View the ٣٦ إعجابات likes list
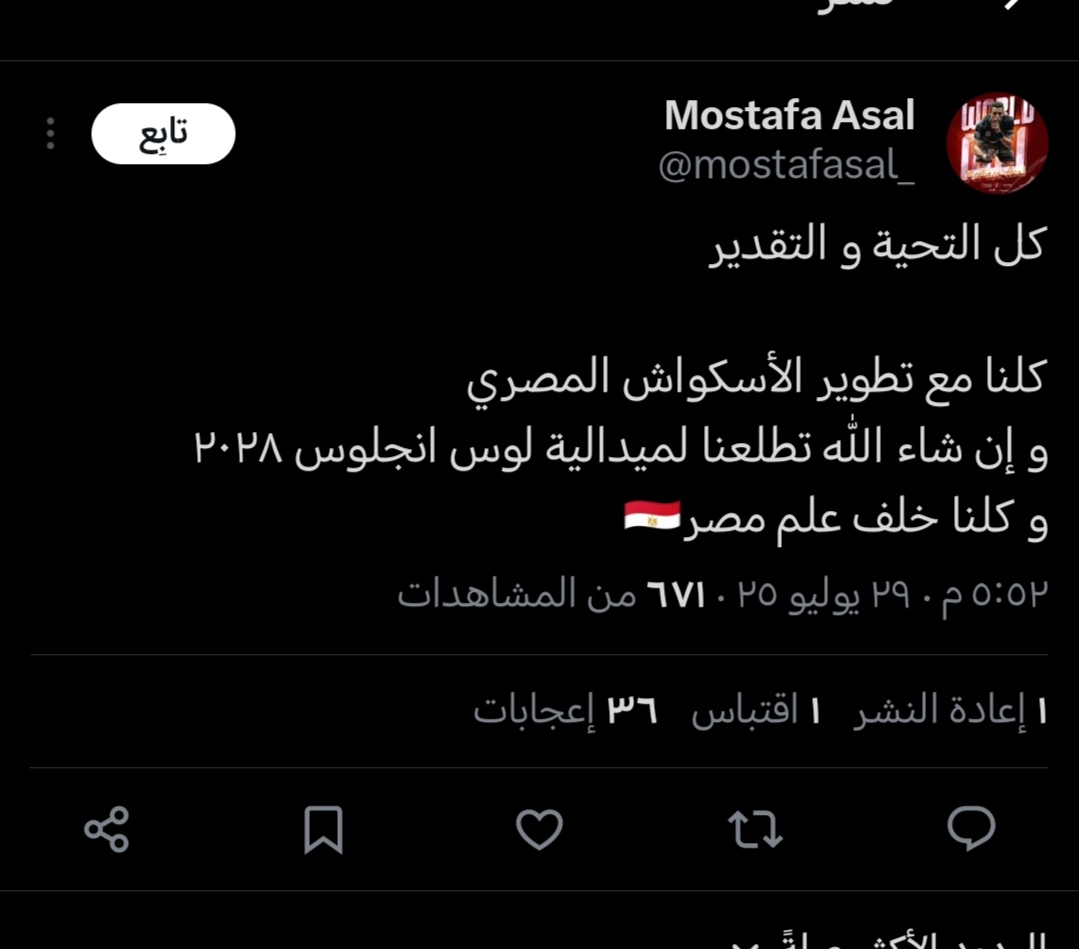The width and height of the screenshot is (1079, 949). pyautogui.click(x=565, y=710)
